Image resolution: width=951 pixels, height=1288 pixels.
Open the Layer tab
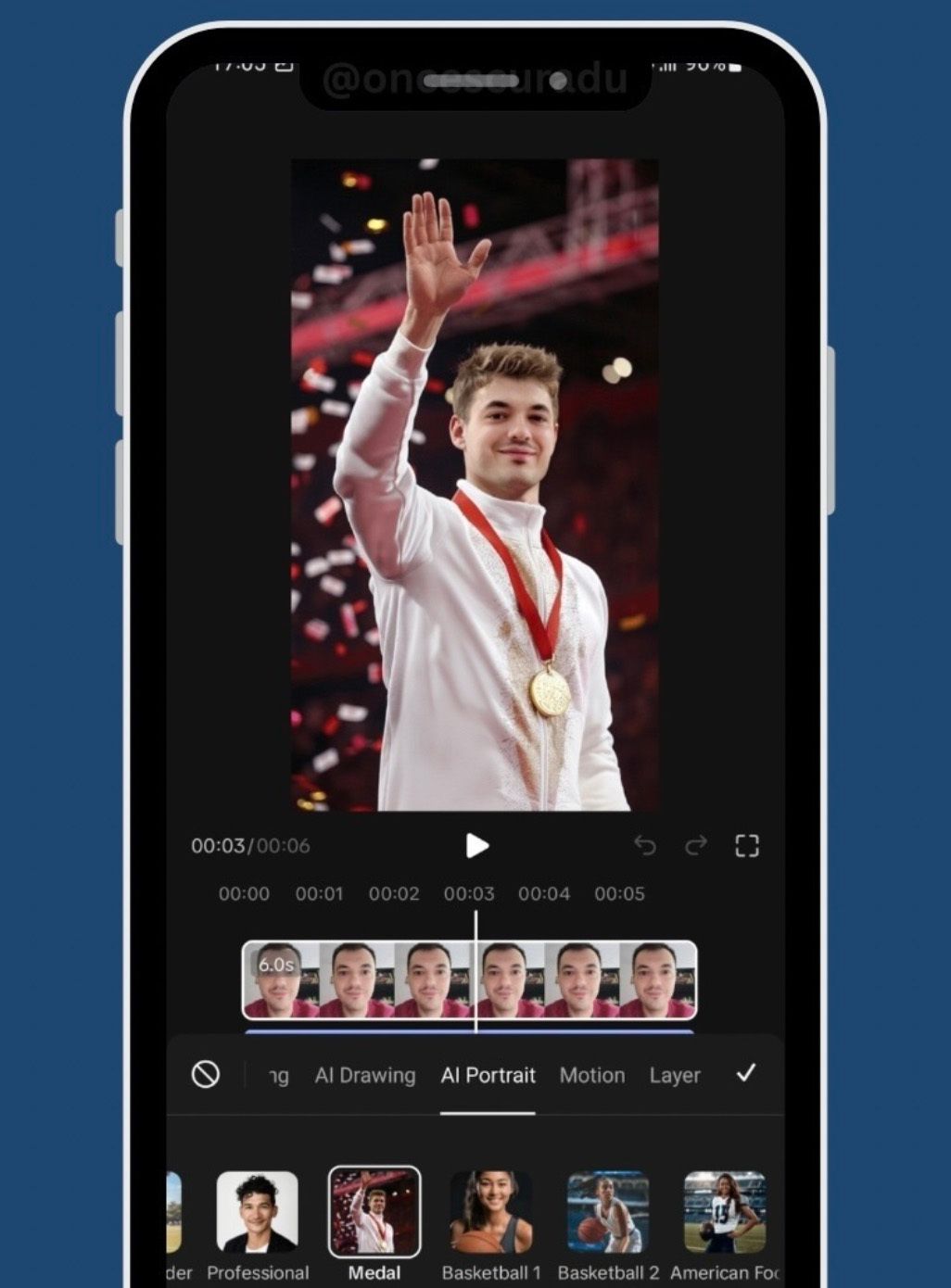tap(675, 1075)
